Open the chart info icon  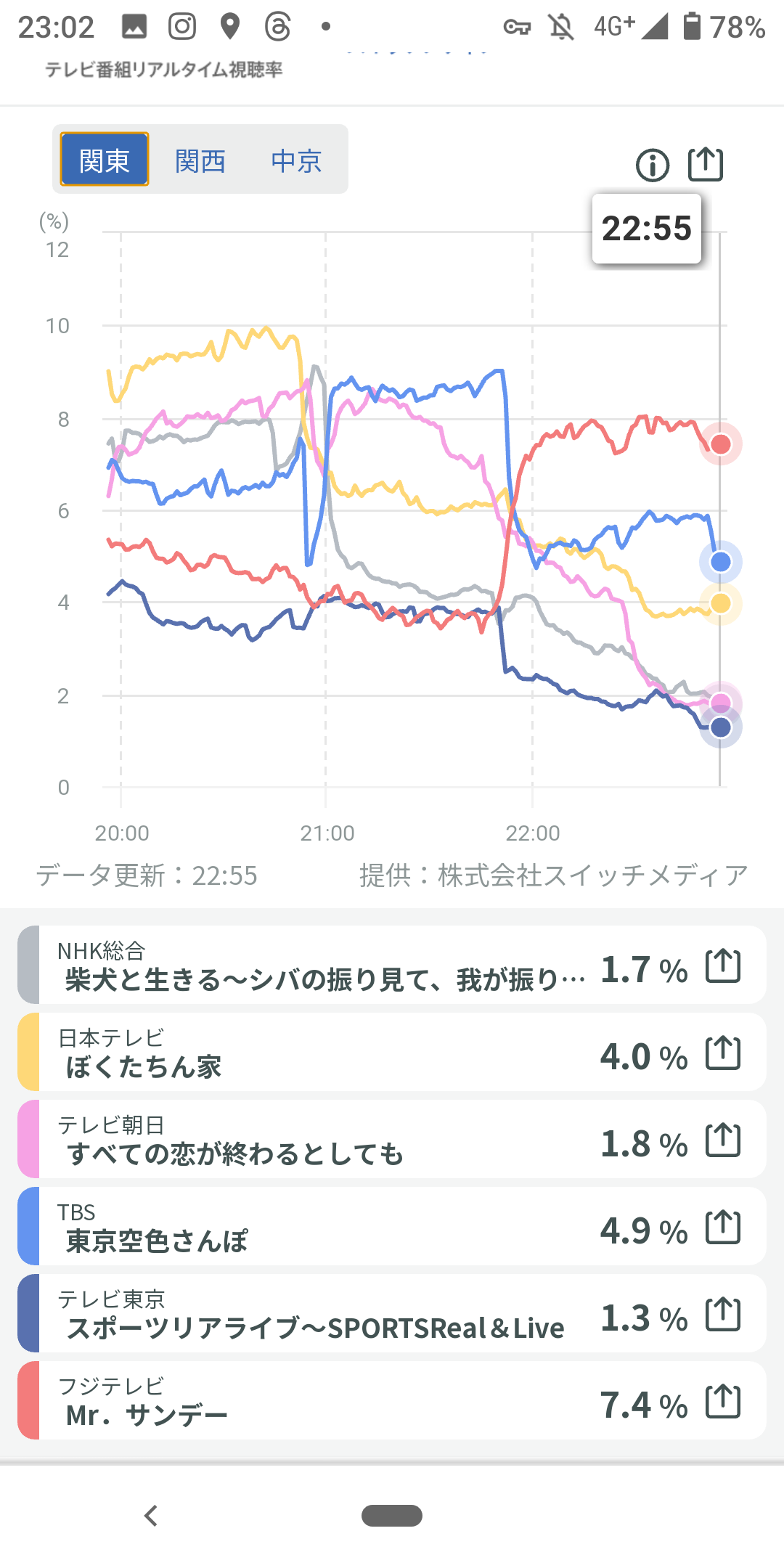(x=652, y=166)
